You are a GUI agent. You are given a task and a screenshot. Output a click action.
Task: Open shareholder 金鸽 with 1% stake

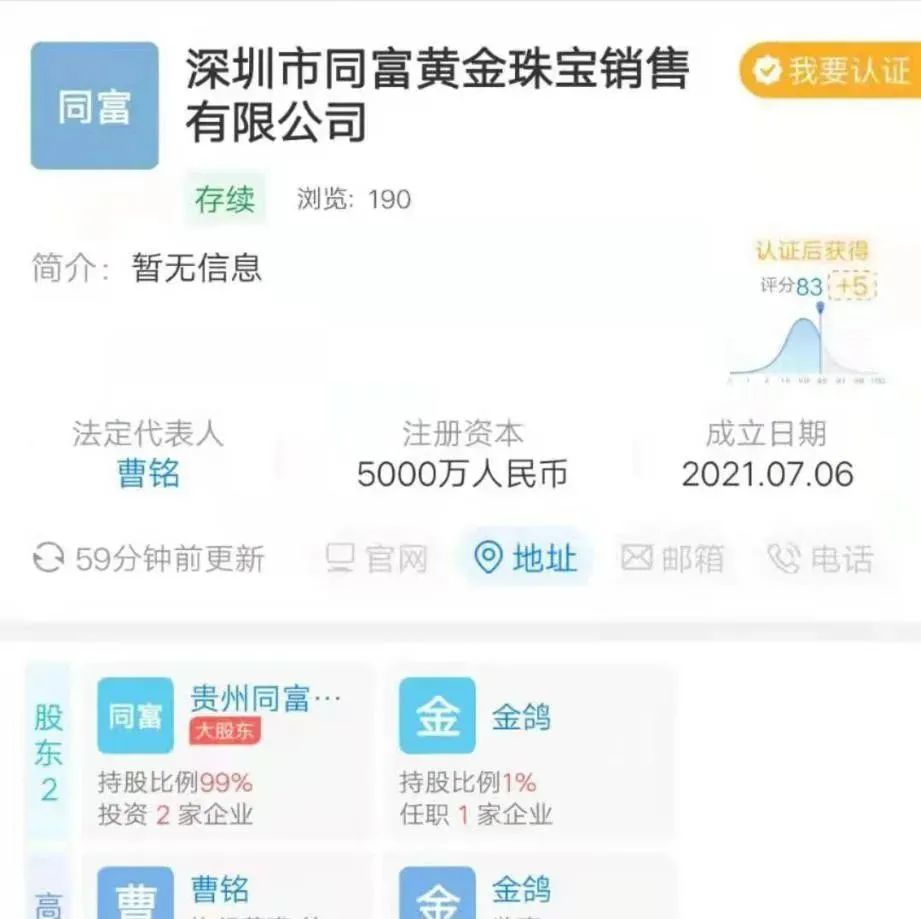[527, 752]
